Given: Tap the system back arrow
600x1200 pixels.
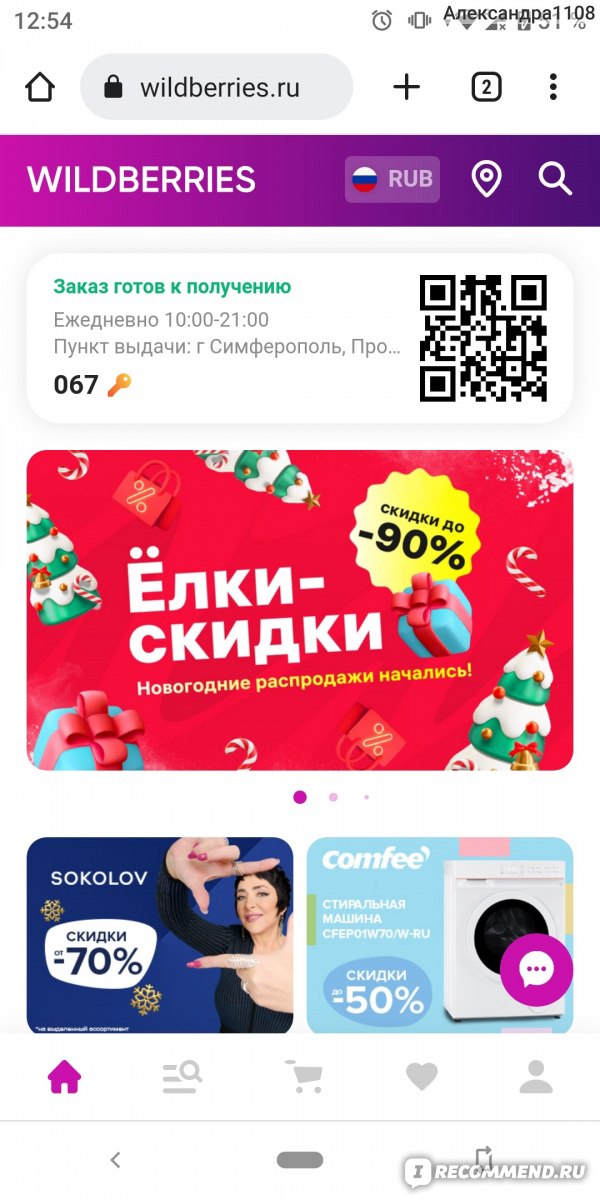Looking at the screenshot, I should (115, 1160).
